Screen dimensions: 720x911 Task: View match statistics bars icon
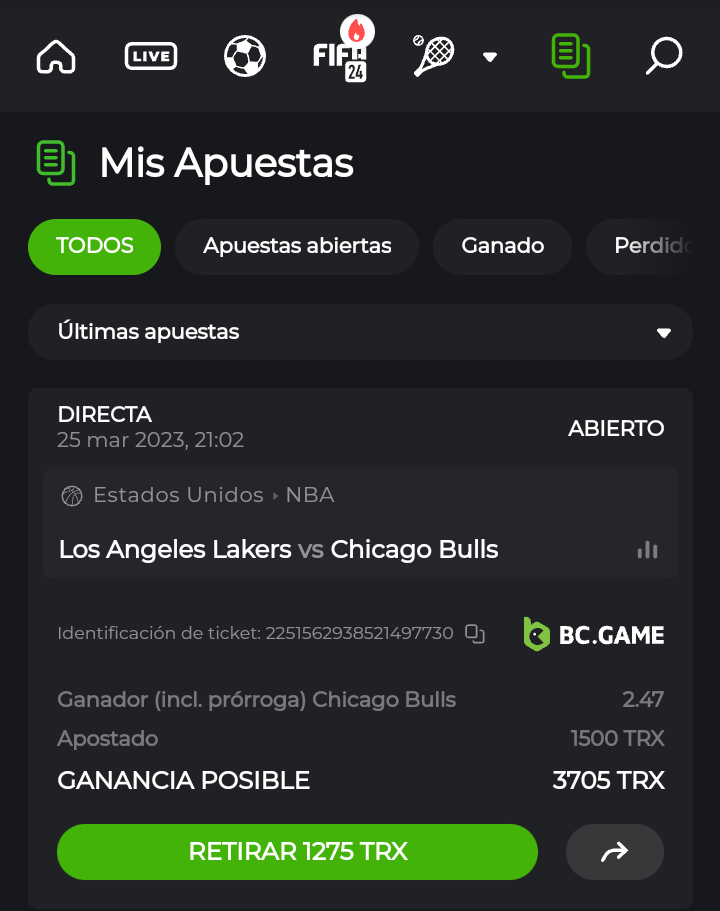click(x=648, y=550)
